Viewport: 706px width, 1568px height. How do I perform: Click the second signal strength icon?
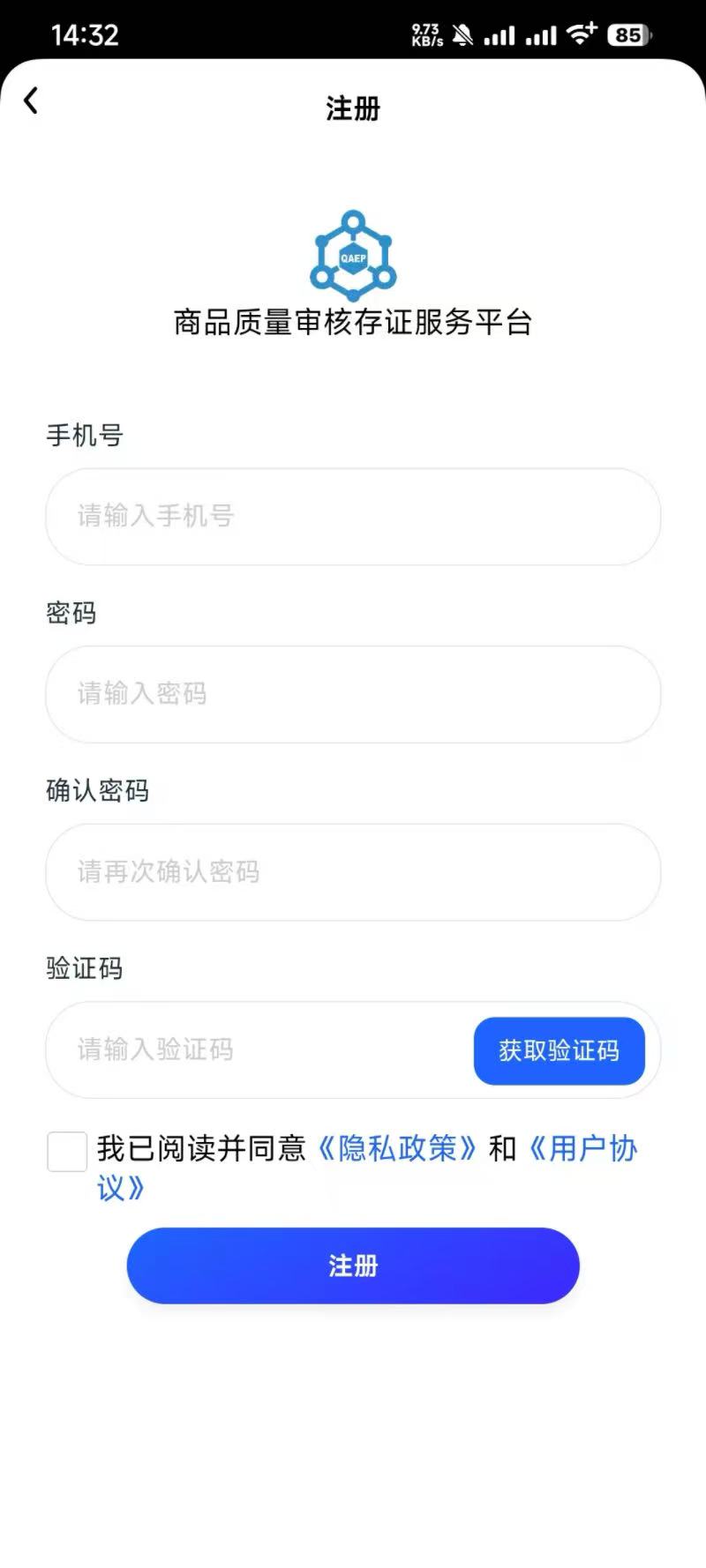[541, 34]
